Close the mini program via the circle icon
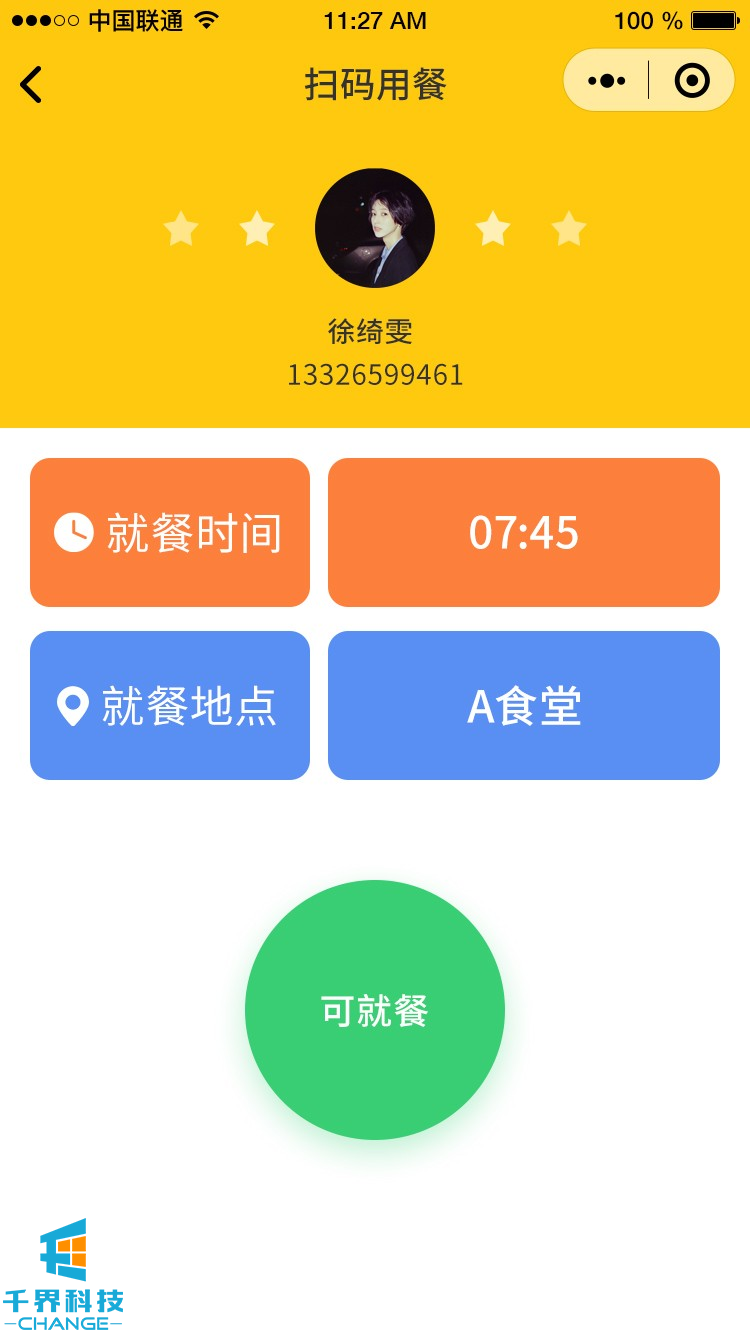Screen dimensions: 750x1334 692,81
